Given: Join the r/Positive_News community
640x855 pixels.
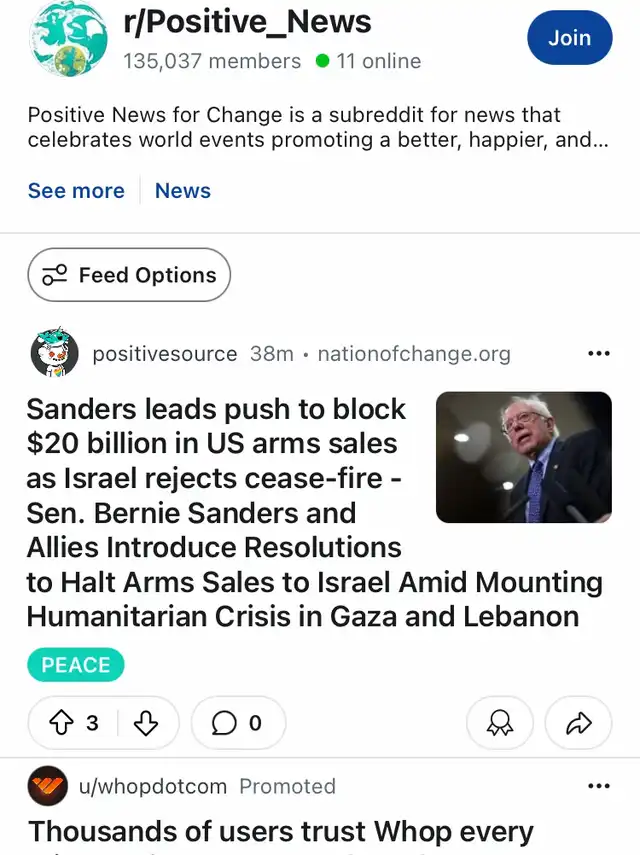Looking at the screenshot, I should [569, 38].
